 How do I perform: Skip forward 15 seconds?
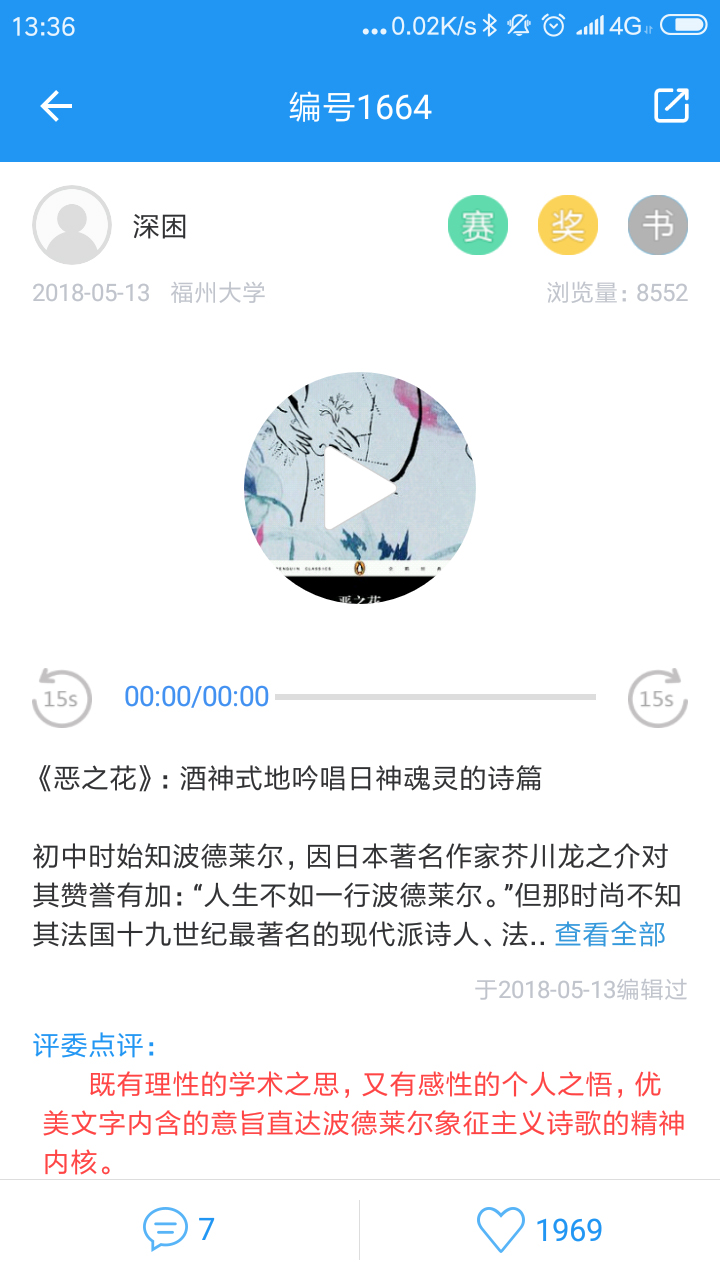click(x=657, y=697)
